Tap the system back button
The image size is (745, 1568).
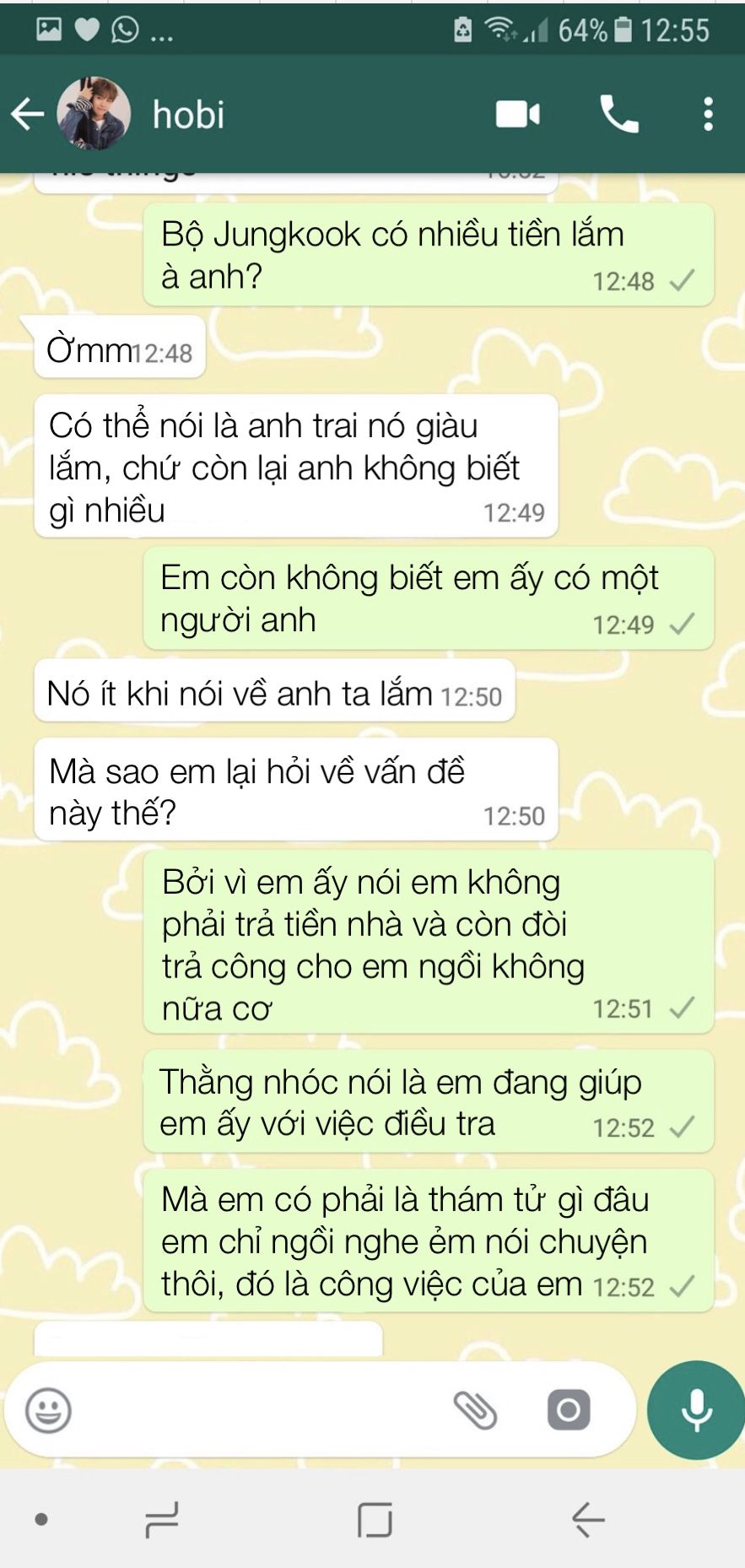588,1520
